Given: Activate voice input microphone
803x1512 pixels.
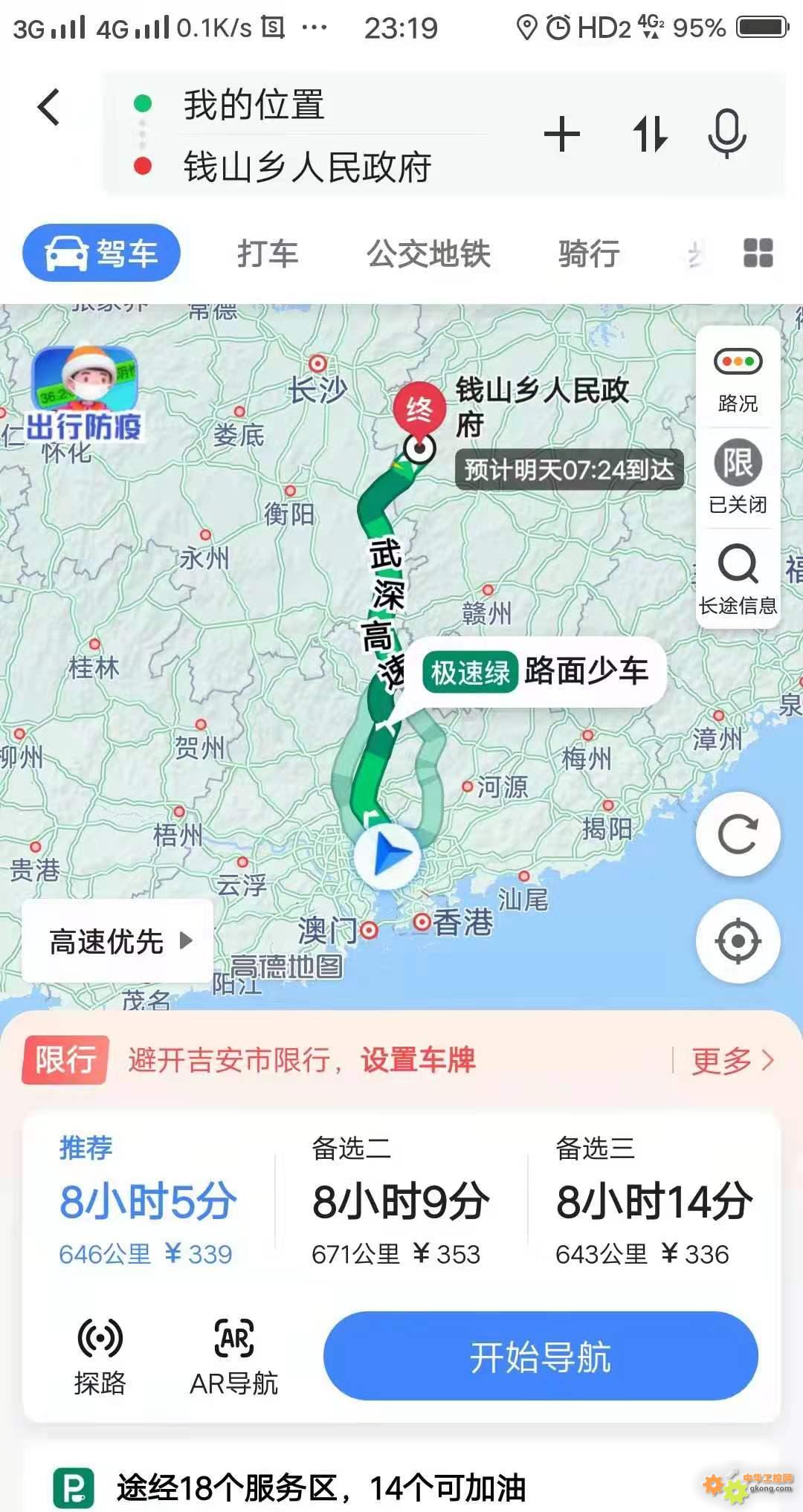Looking at the screenshot, I should click(726, 134).
